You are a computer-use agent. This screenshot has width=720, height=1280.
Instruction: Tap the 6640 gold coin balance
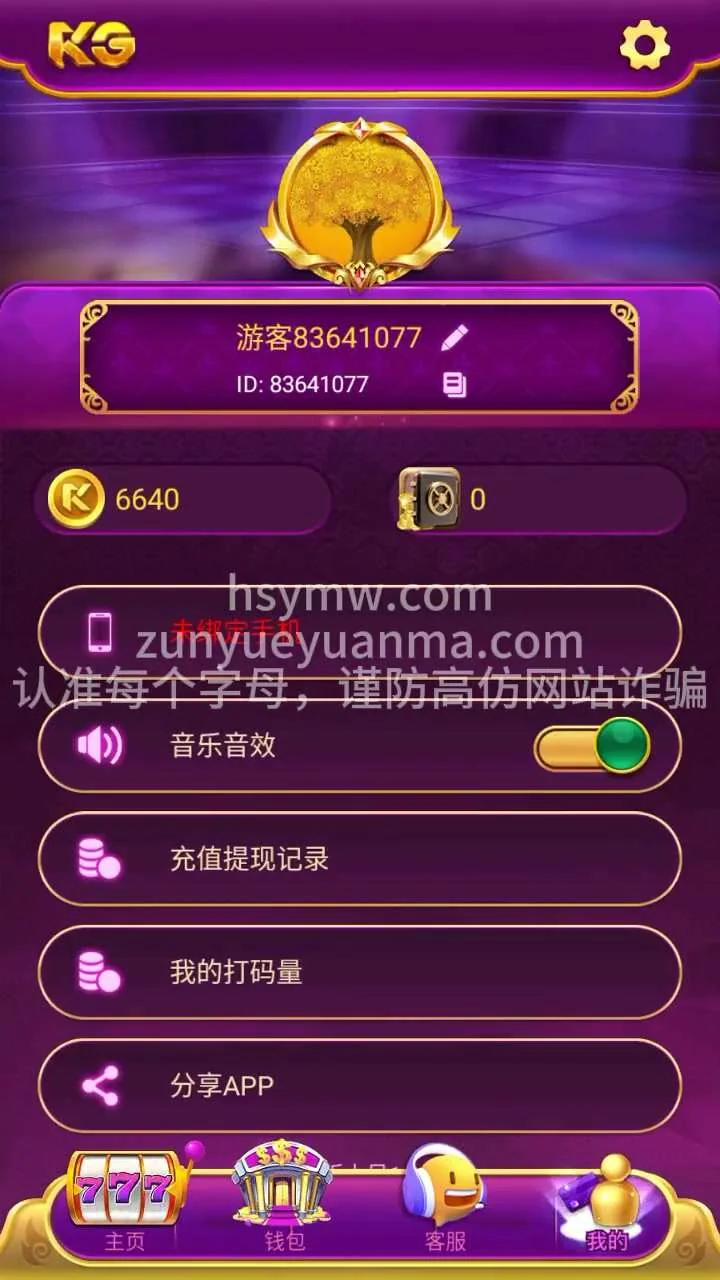[x=180, y=499]
